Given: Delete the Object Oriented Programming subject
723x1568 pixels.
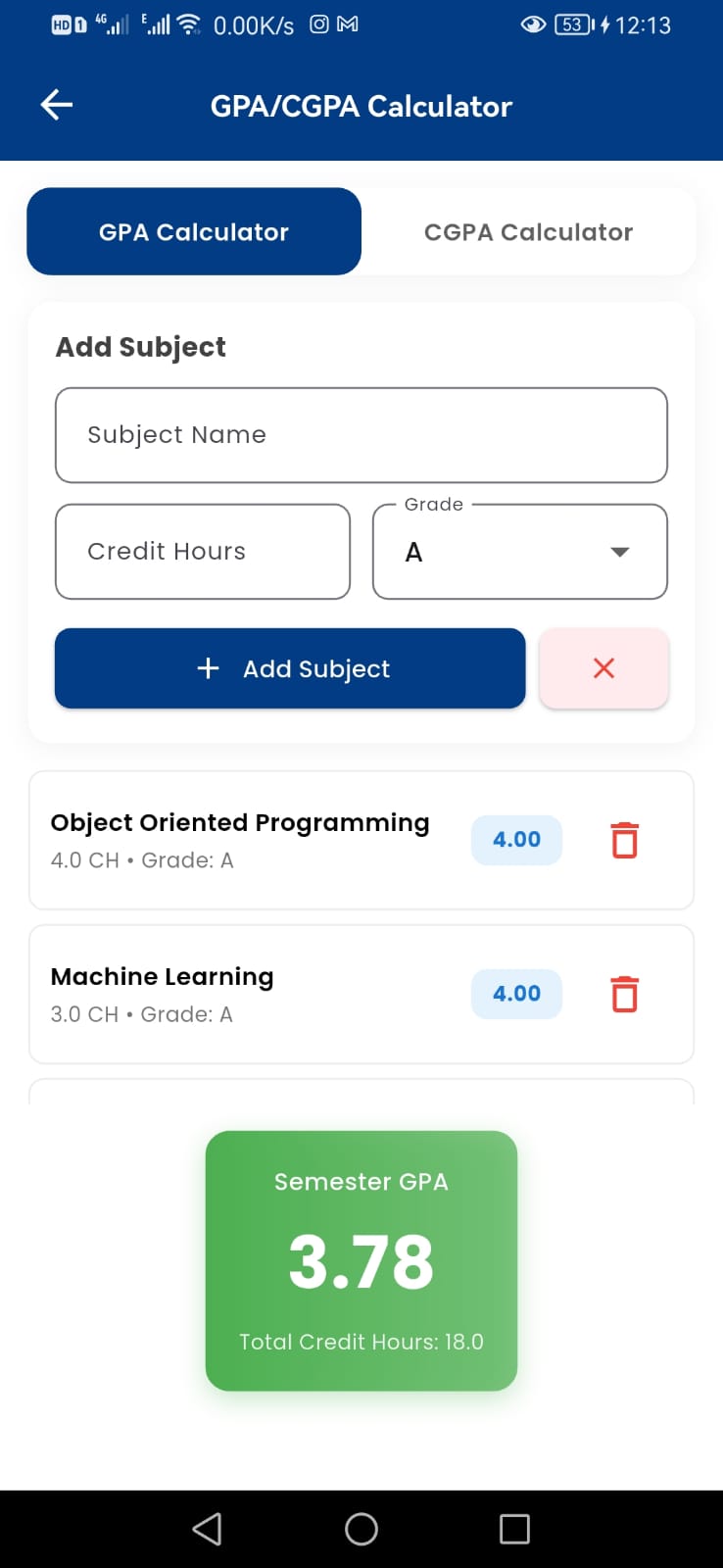Looking at the screenshot, I should [x=624, y=840].
